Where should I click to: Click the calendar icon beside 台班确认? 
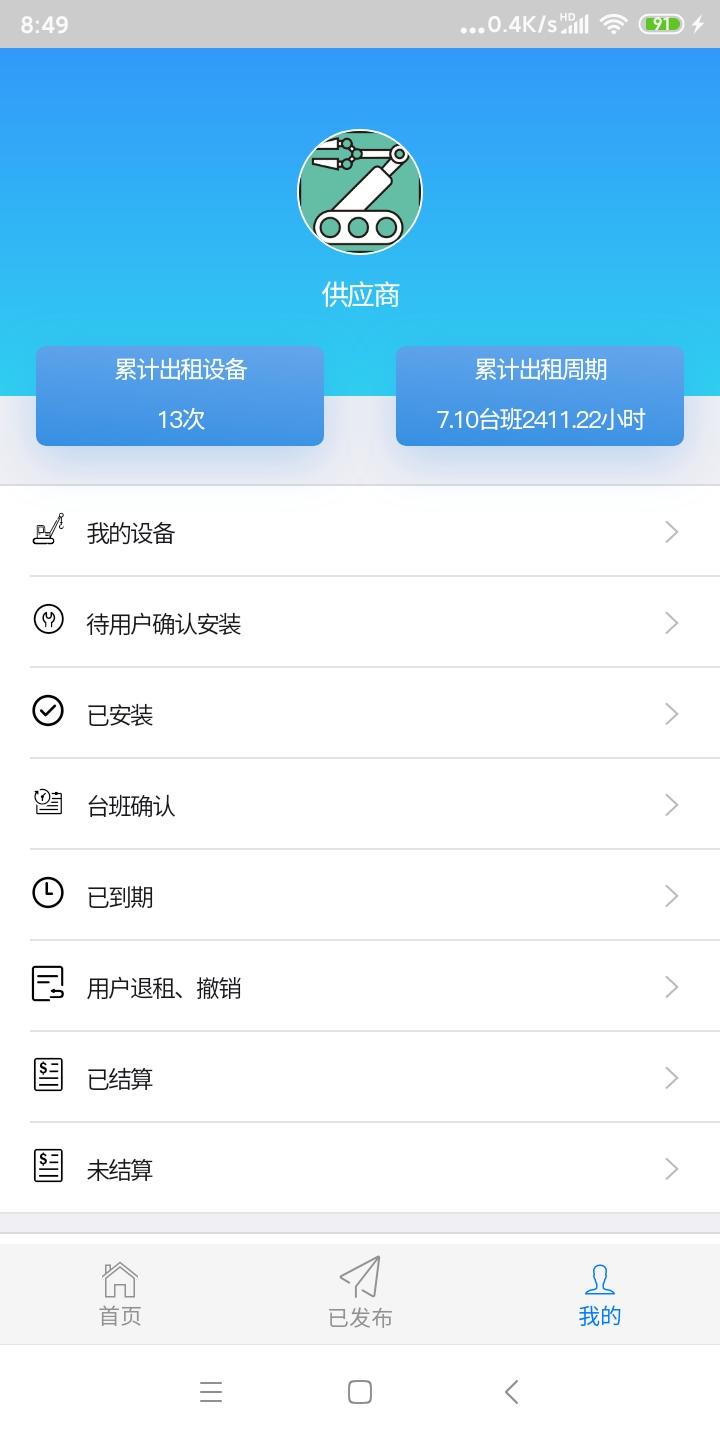pos(47,804)
